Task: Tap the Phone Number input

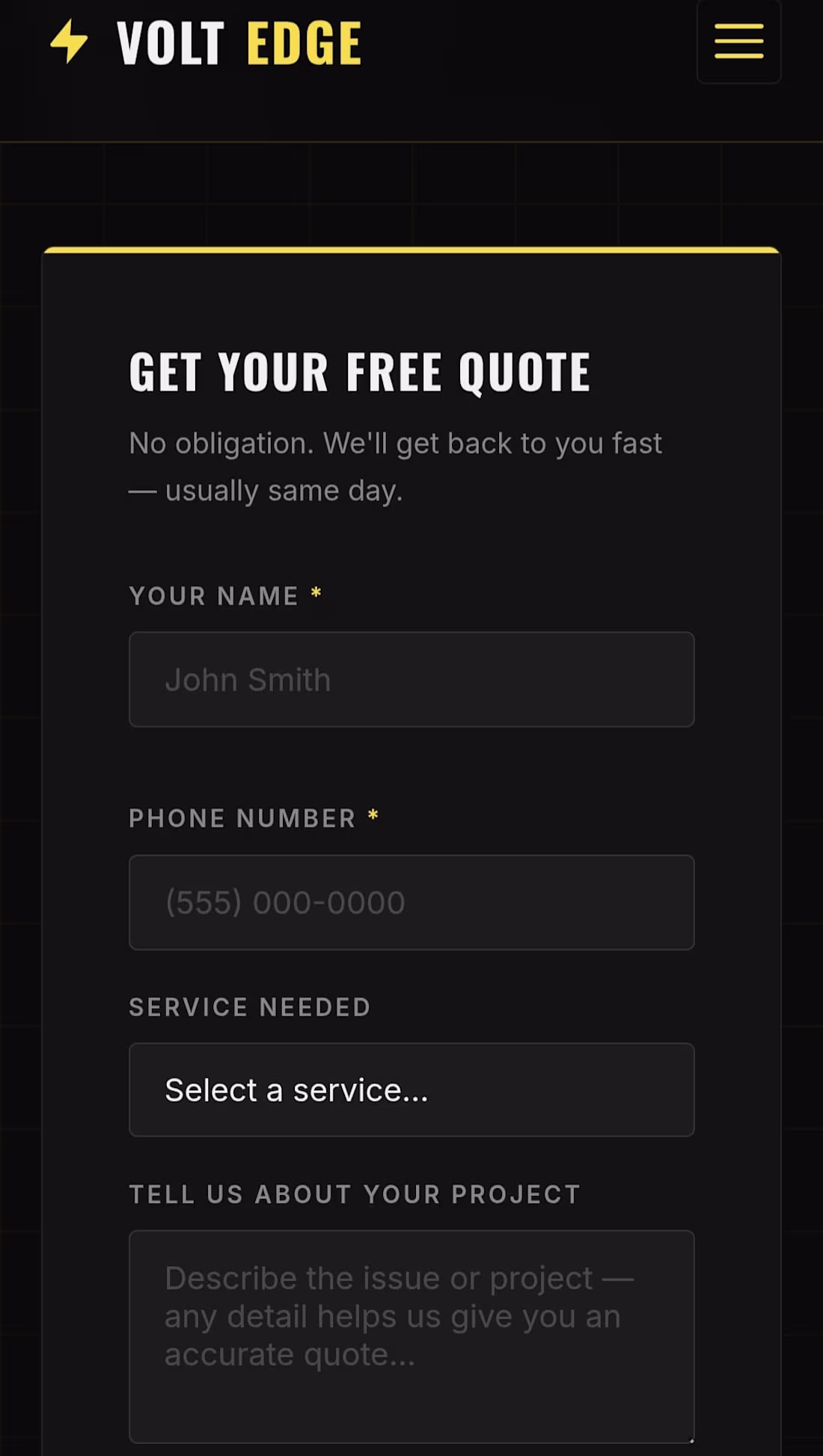Action: 411,902
